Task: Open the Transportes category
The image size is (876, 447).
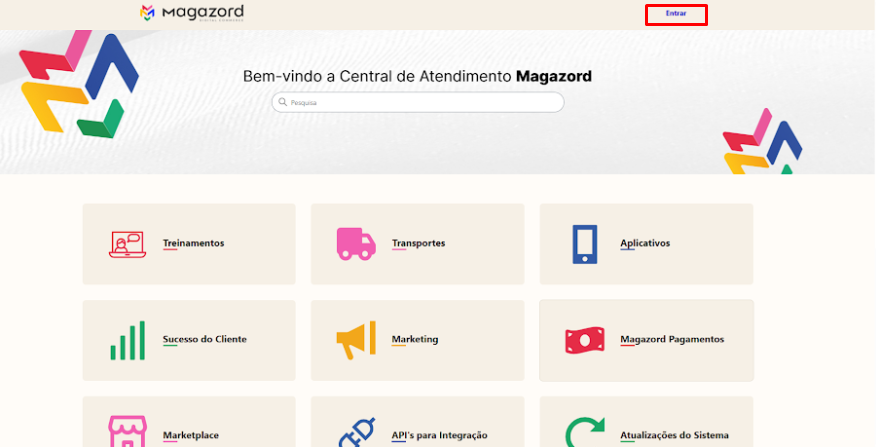Action: coord(417,244)
